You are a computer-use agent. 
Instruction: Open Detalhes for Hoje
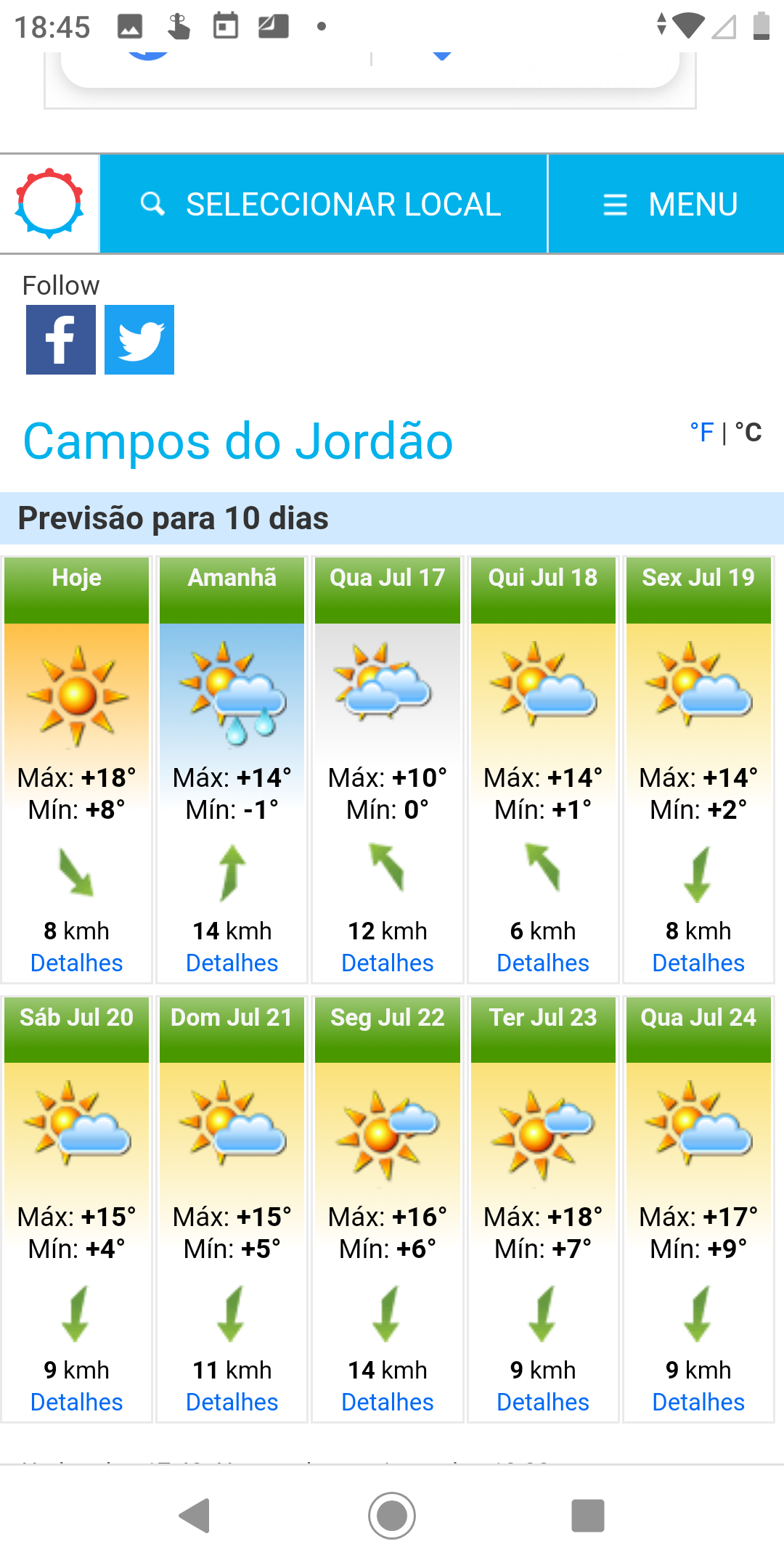76,963
